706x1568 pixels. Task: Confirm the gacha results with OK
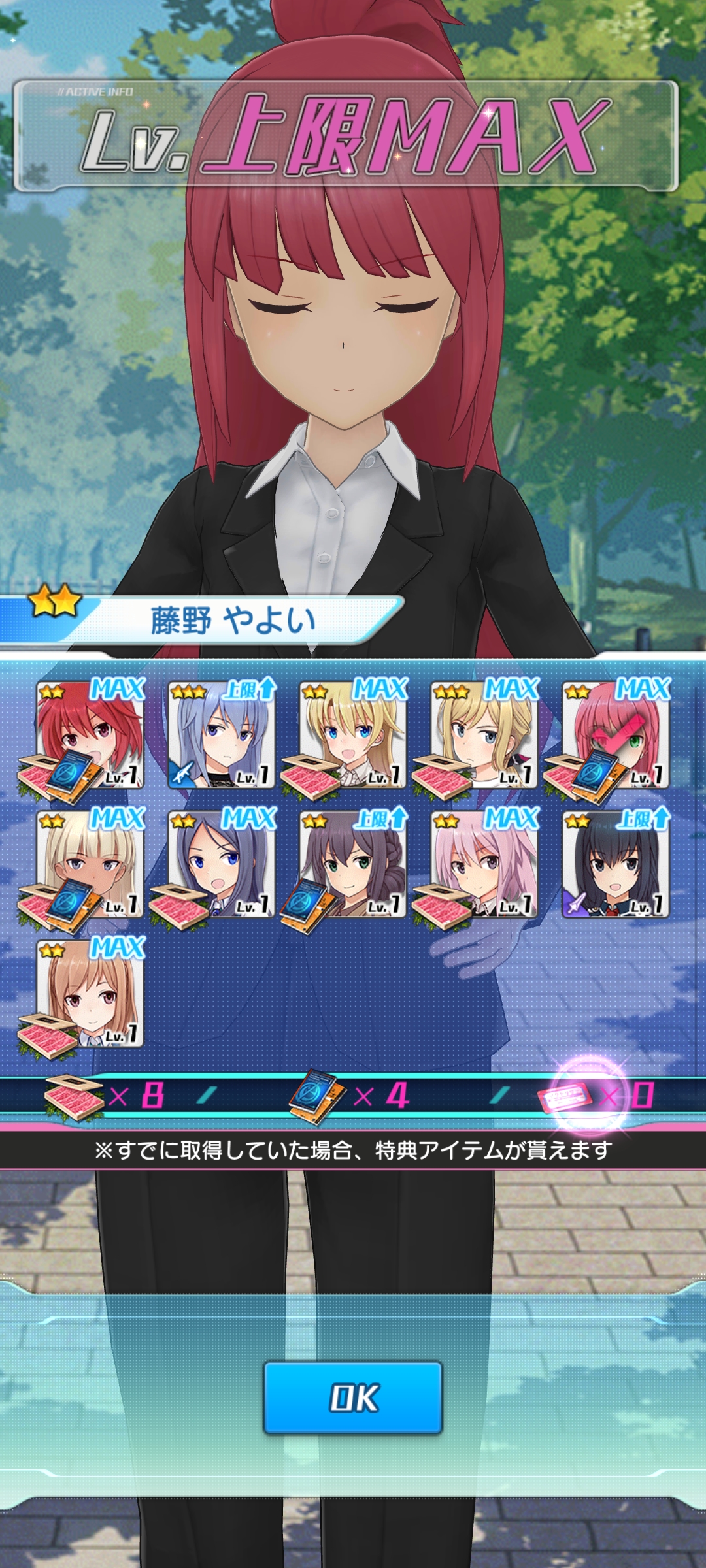(x=353, y=1397)
